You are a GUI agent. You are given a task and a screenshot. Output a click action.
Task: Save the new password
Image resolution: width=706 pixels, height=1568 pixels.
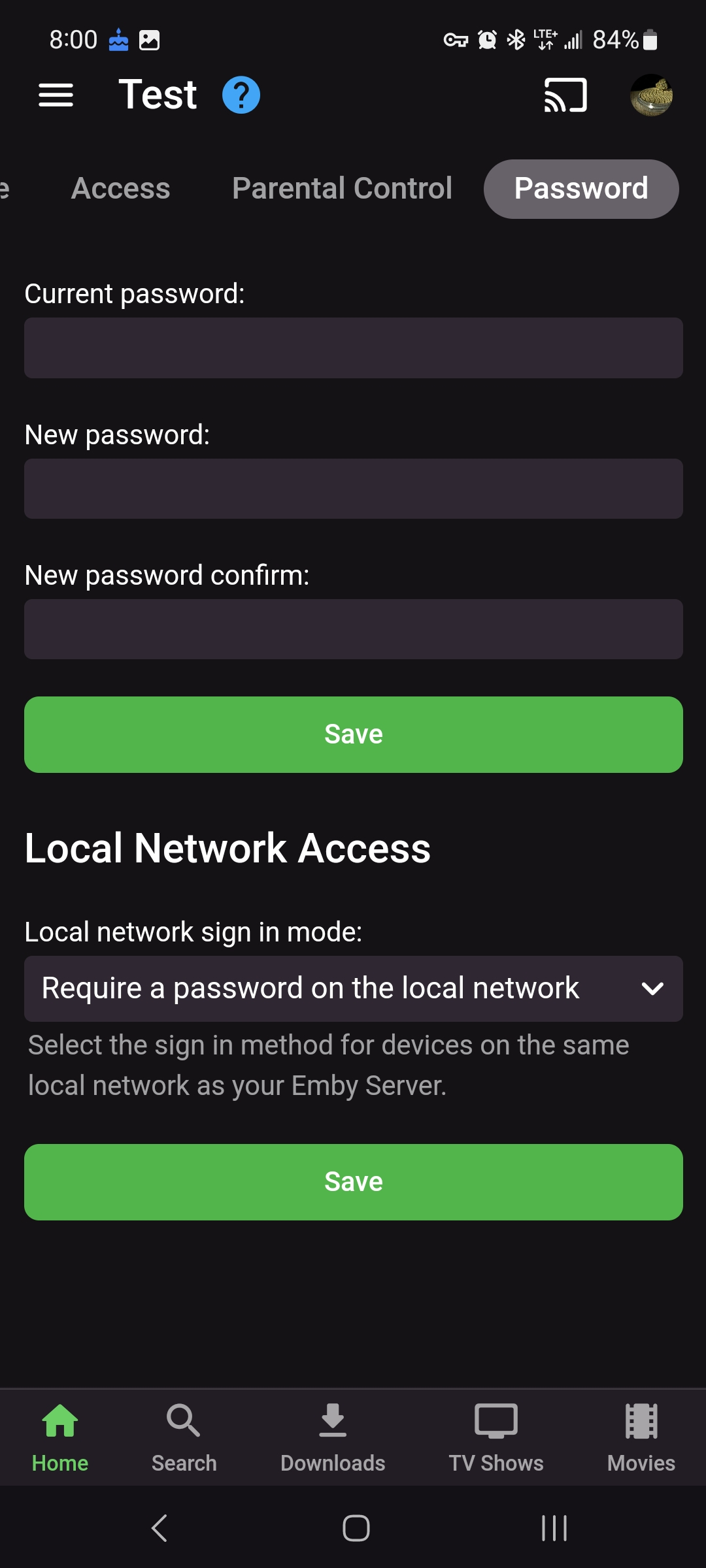(x=353, y=734)
